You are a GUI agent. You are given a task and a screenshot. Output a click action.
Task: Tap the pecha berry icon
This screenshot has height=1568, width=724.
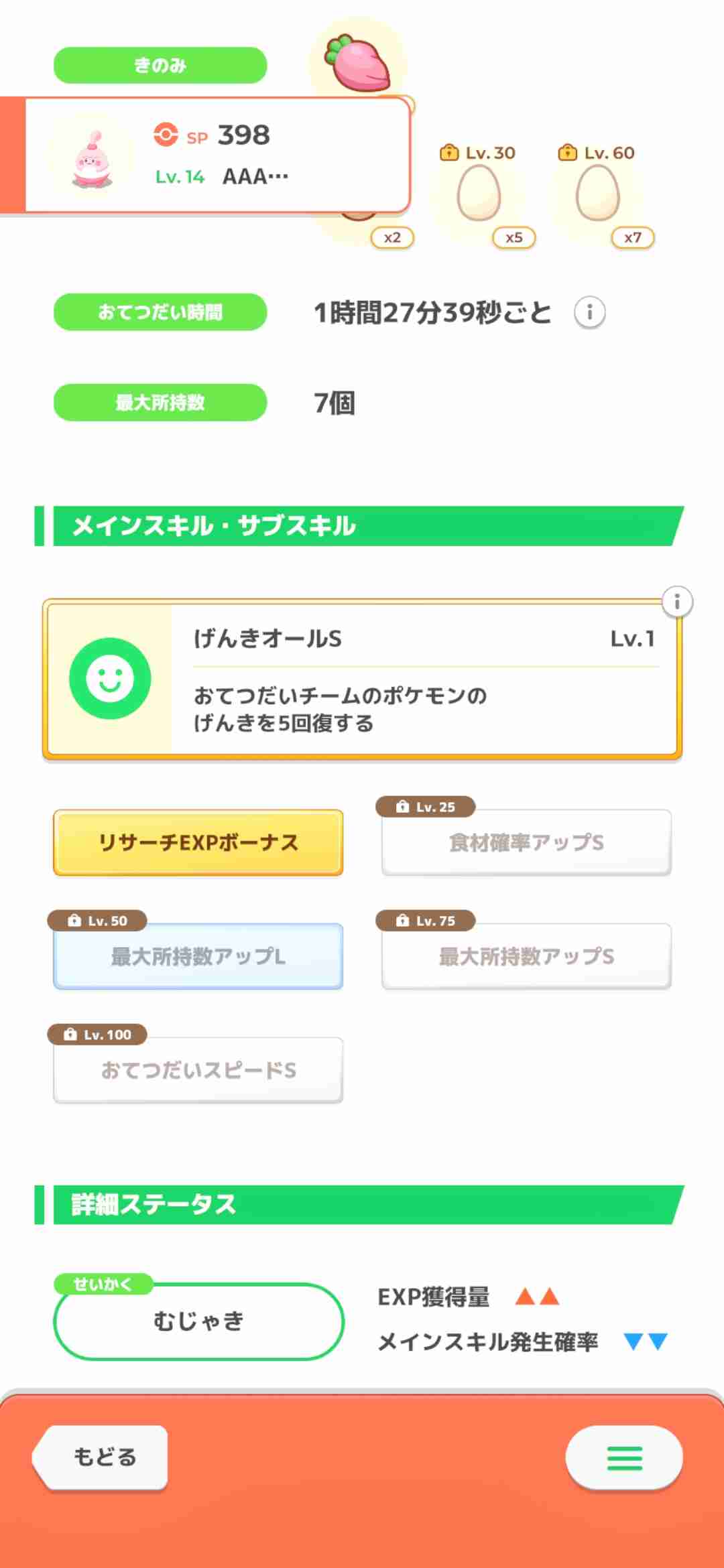pyautogui.click(x=355, y=64)
